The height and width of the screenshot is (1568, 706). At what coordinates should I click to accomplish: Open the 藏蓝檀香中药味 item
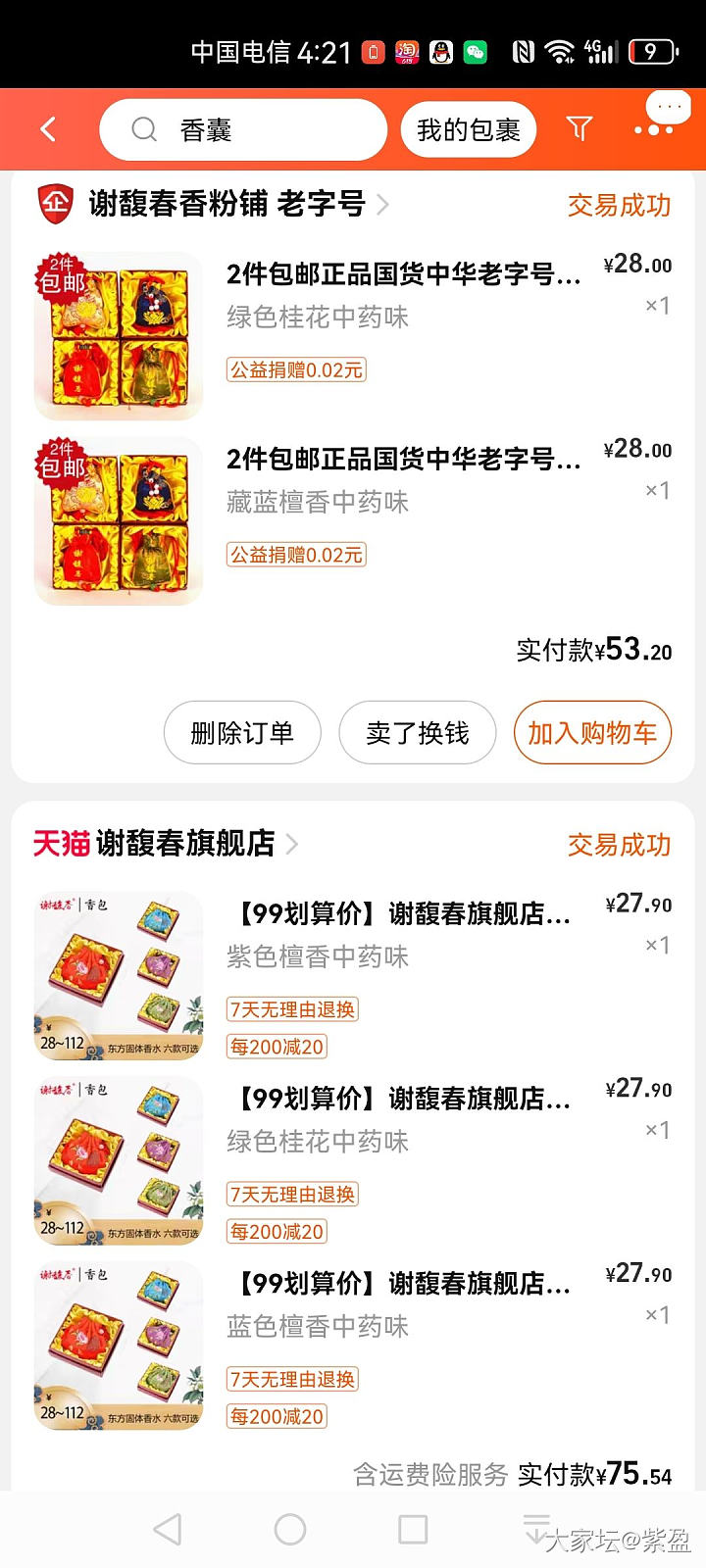pyautogui.click(x=402, y=479)
